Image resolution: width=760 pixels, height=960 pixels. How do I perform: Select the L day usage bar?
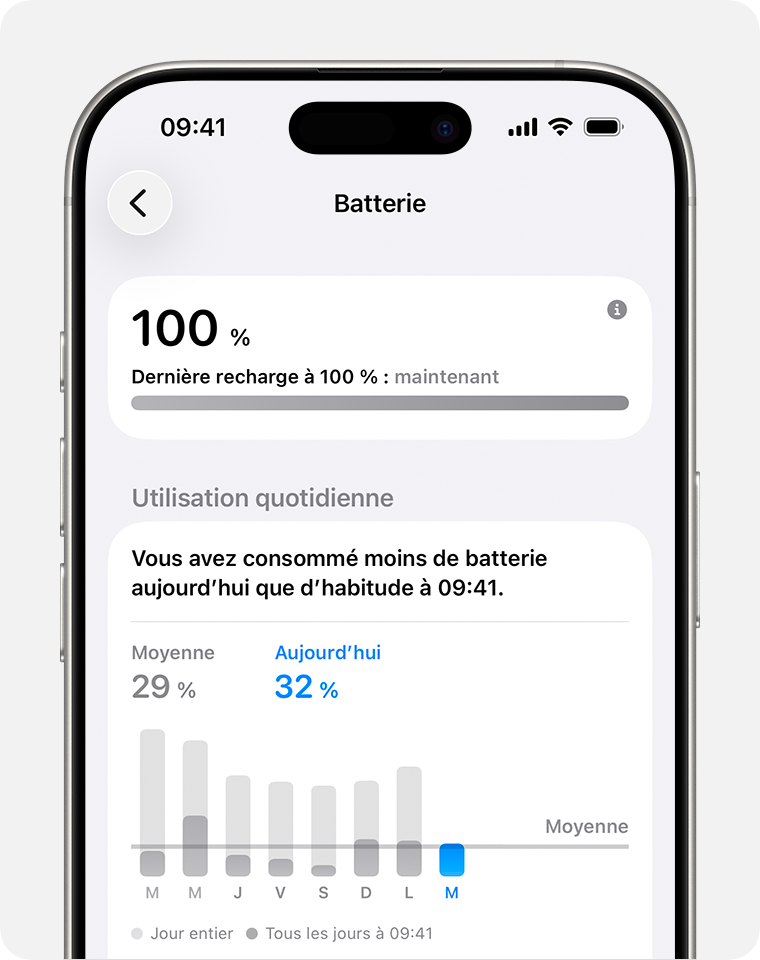pyautogui.click(x=408, y=820)
